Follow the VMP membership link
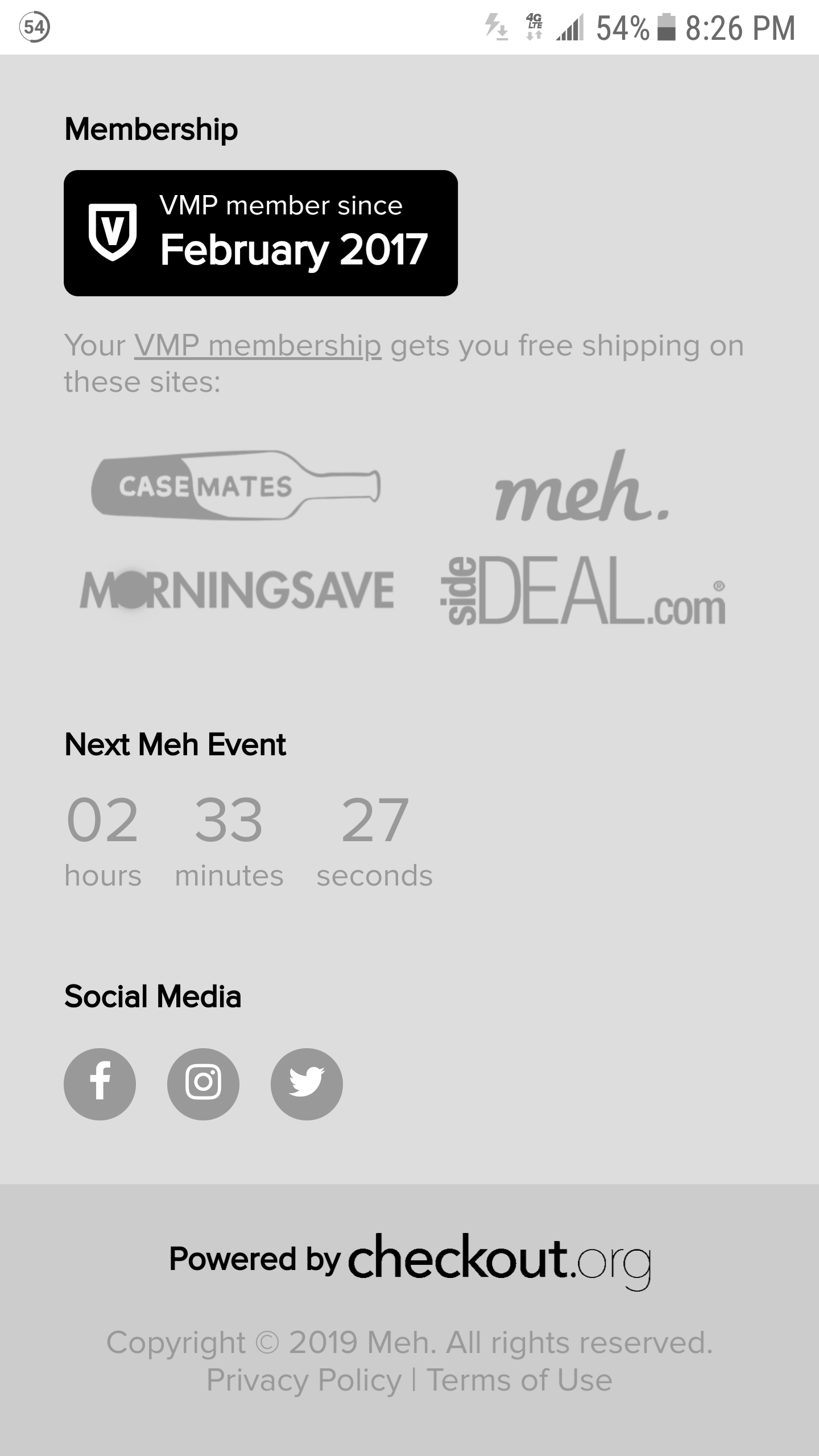The height and width of the screenshot is (1456, 819). (x=258, y=345)
